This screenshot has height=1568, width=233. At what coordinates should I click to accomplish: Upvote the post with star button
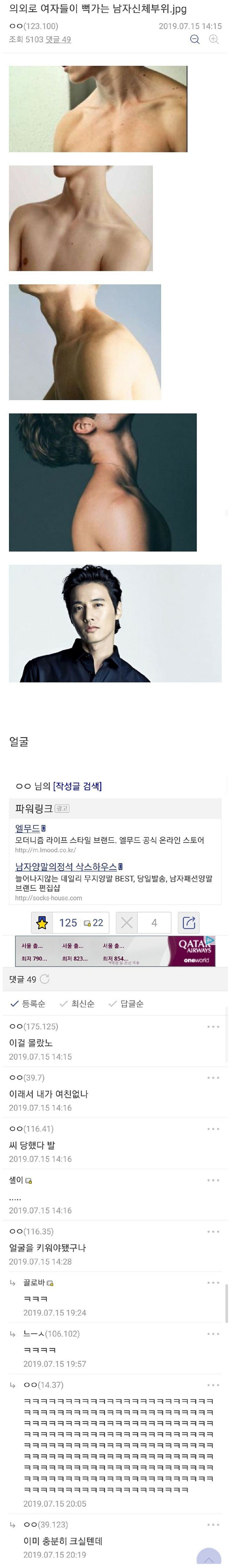42,923
